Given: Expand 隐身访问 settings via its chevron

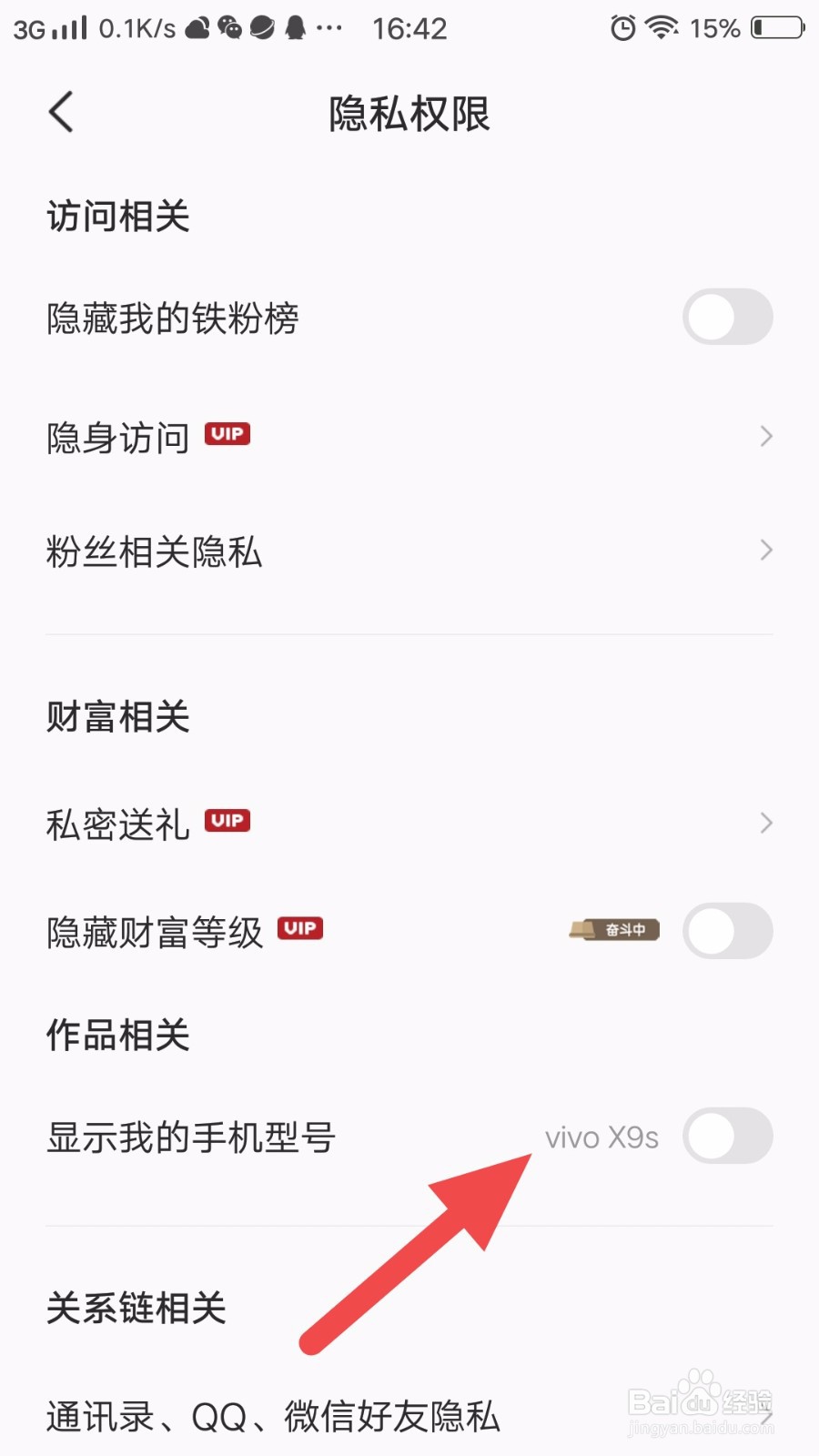Looking at the screenshot, I should (x=765, y=437).
